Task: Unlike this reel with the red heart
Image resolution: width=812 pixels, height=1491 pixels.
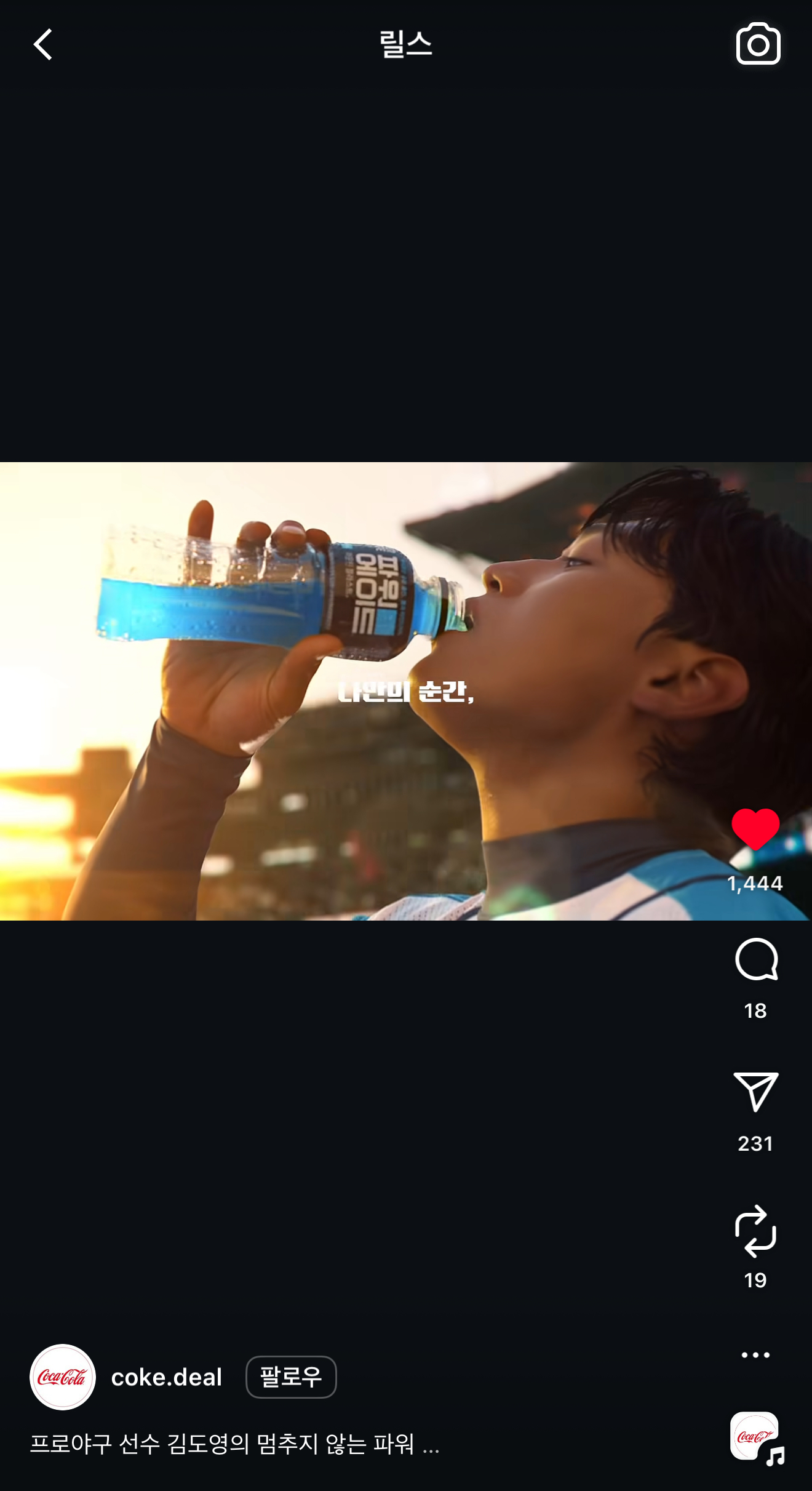Action: 755,829
